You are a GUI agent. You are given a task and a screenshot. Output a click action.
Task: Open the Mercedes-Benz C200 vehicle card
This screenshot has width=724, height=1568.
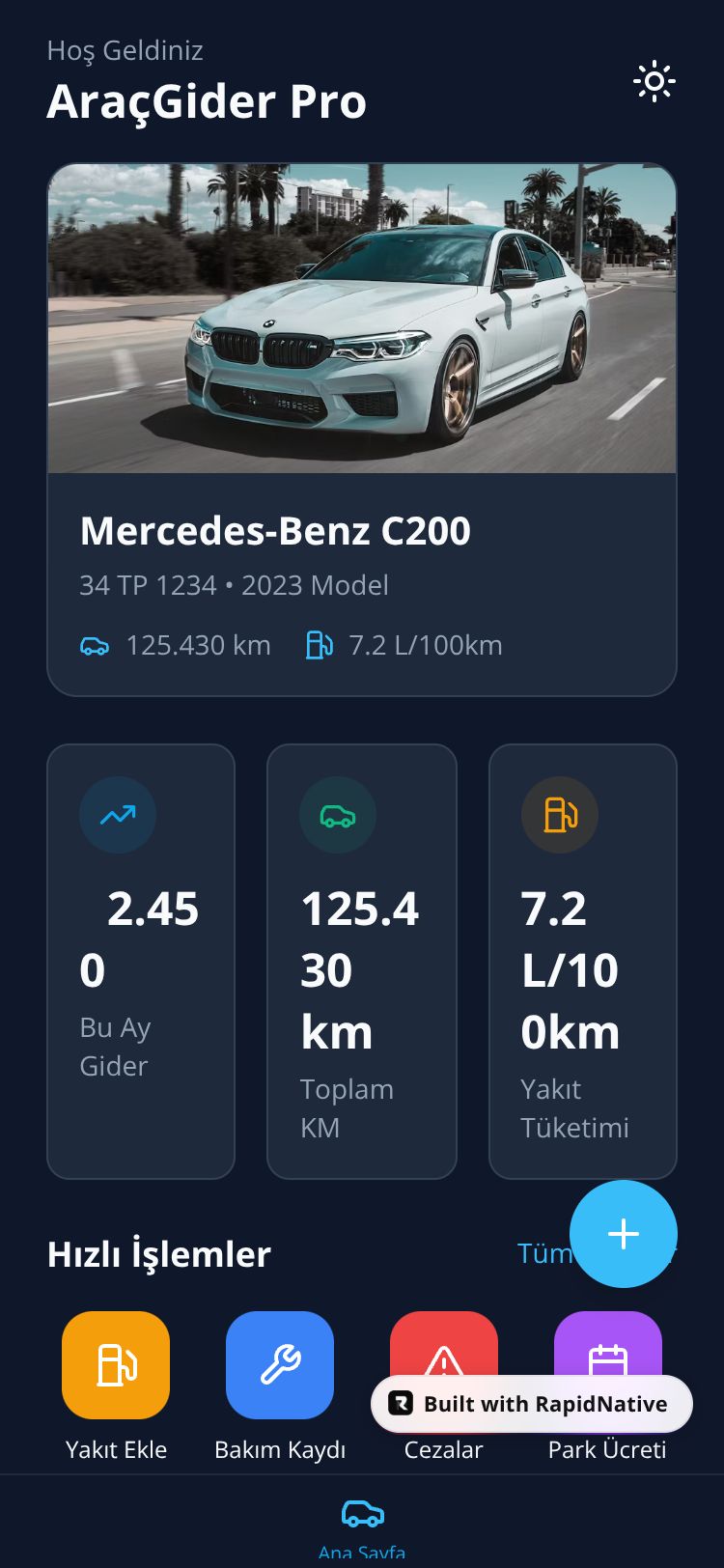point(361,430)
